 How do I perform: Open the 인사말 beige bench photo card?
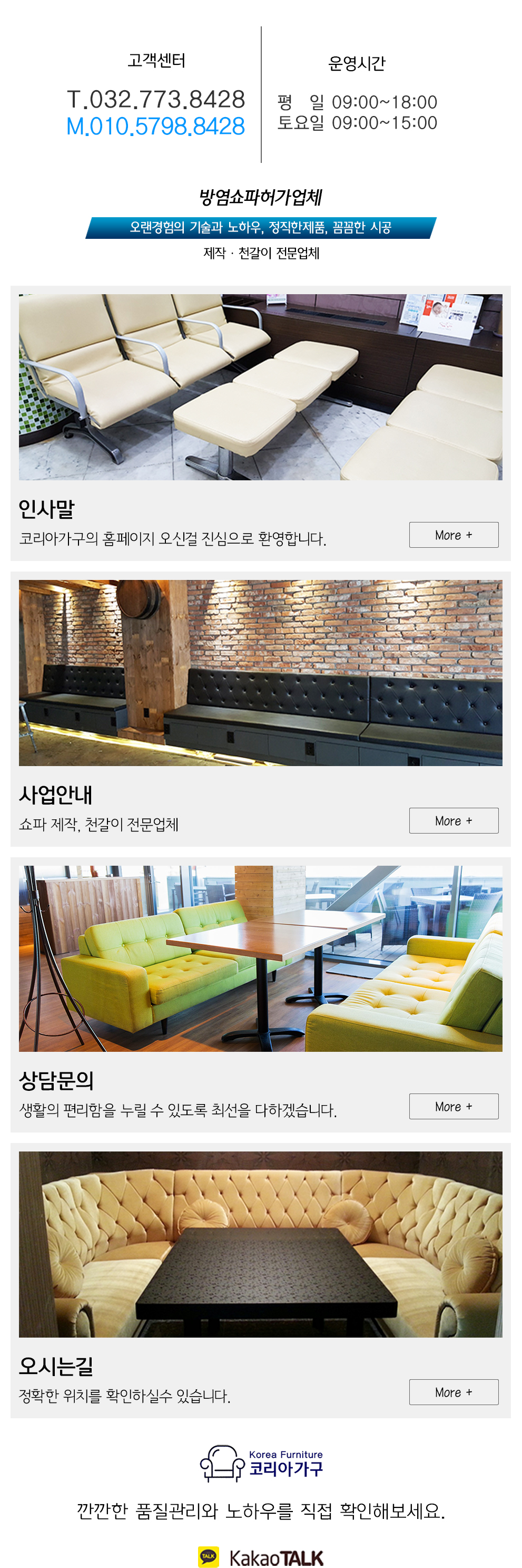[260, 387]
